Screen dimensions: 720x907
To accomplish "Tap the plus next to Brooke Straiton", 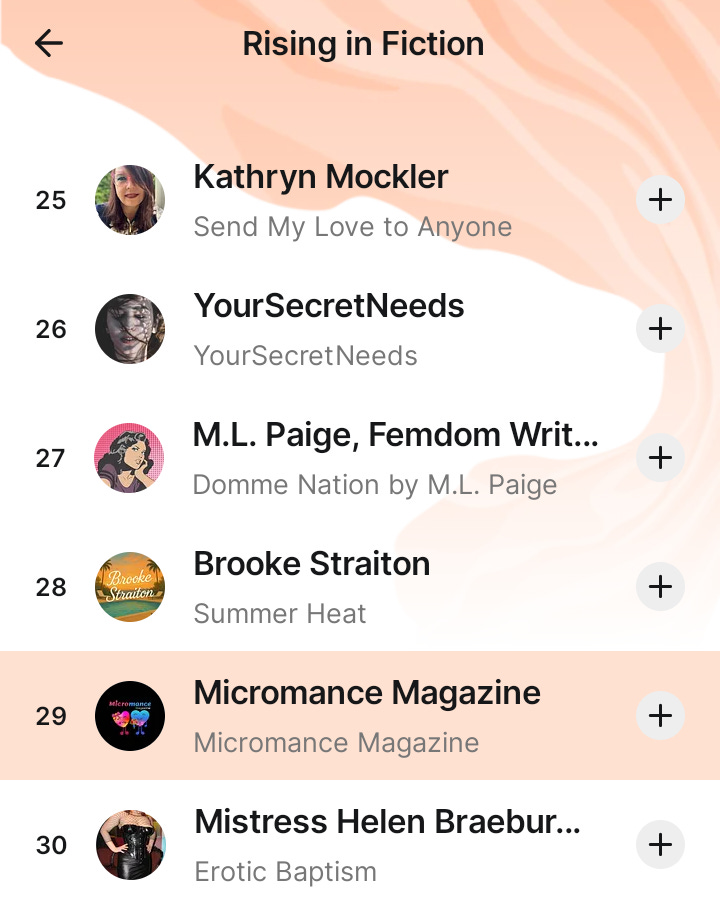I will (x=660, y=587).
